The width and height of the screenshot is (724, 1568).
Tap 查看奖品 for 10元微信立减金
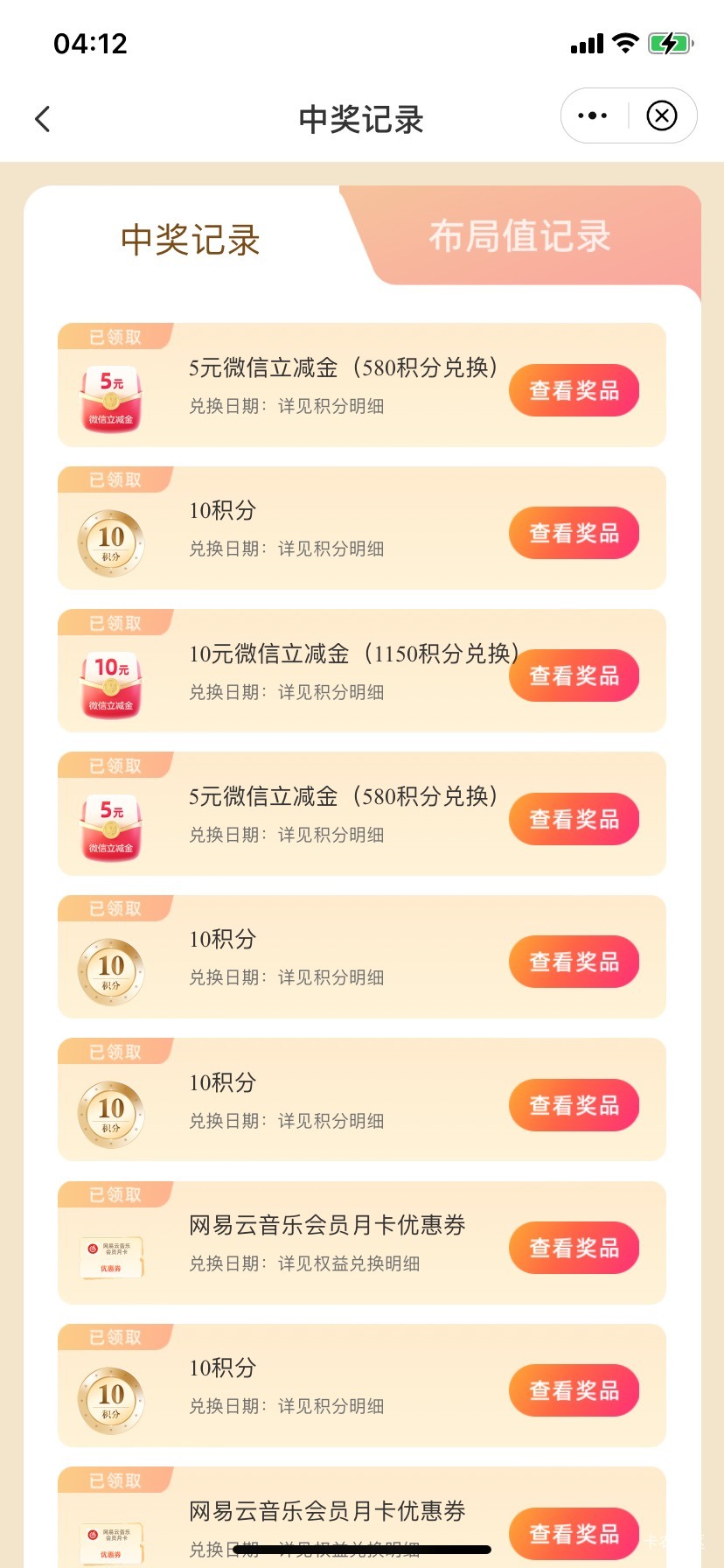point(574,676)
